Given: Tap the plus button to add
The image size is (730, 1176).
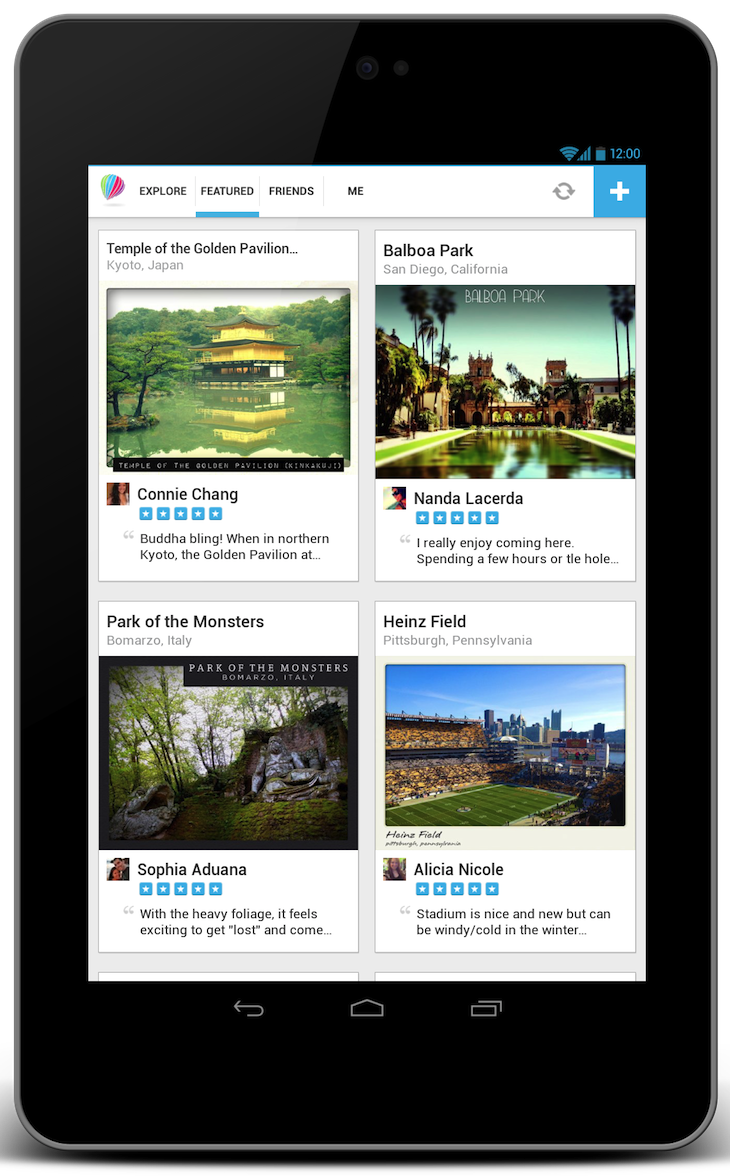Looking at the screenshot, I should coord(619,191).
